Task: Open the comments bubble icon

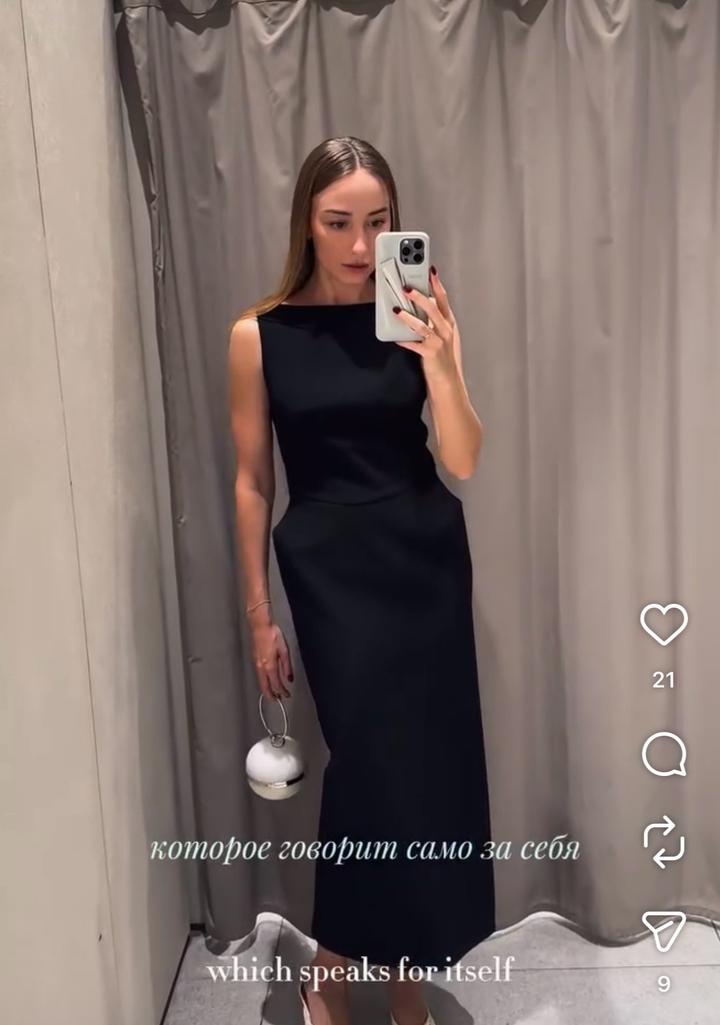Action: tap(663, 754)
